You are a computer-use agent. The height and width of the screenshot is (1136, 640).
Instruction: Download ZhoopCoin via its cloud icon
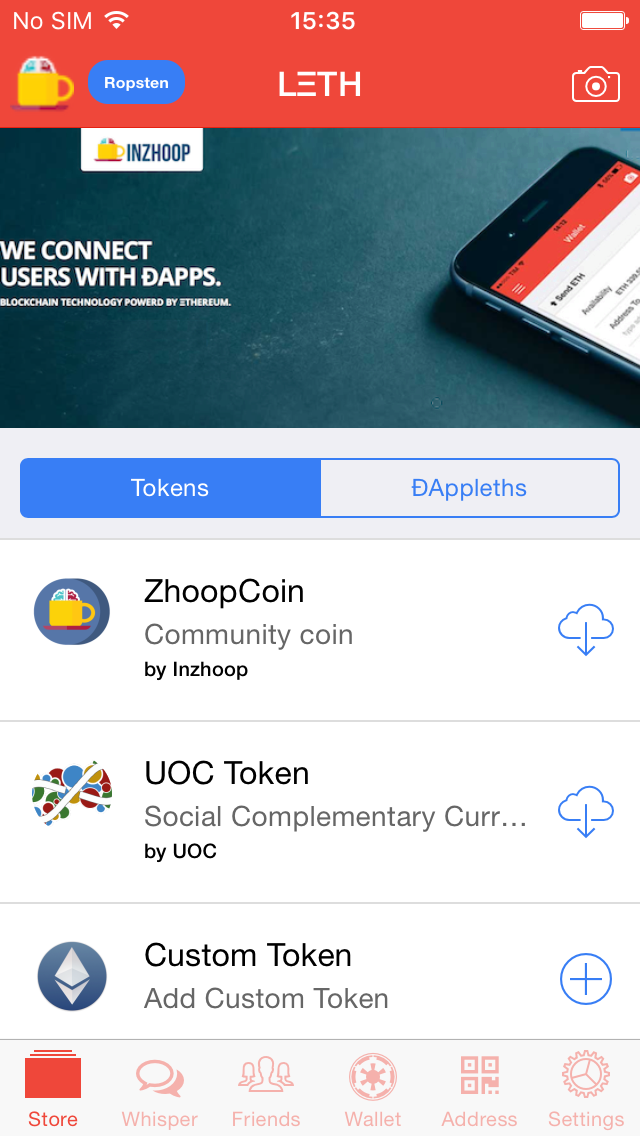(x=585, y=629)
